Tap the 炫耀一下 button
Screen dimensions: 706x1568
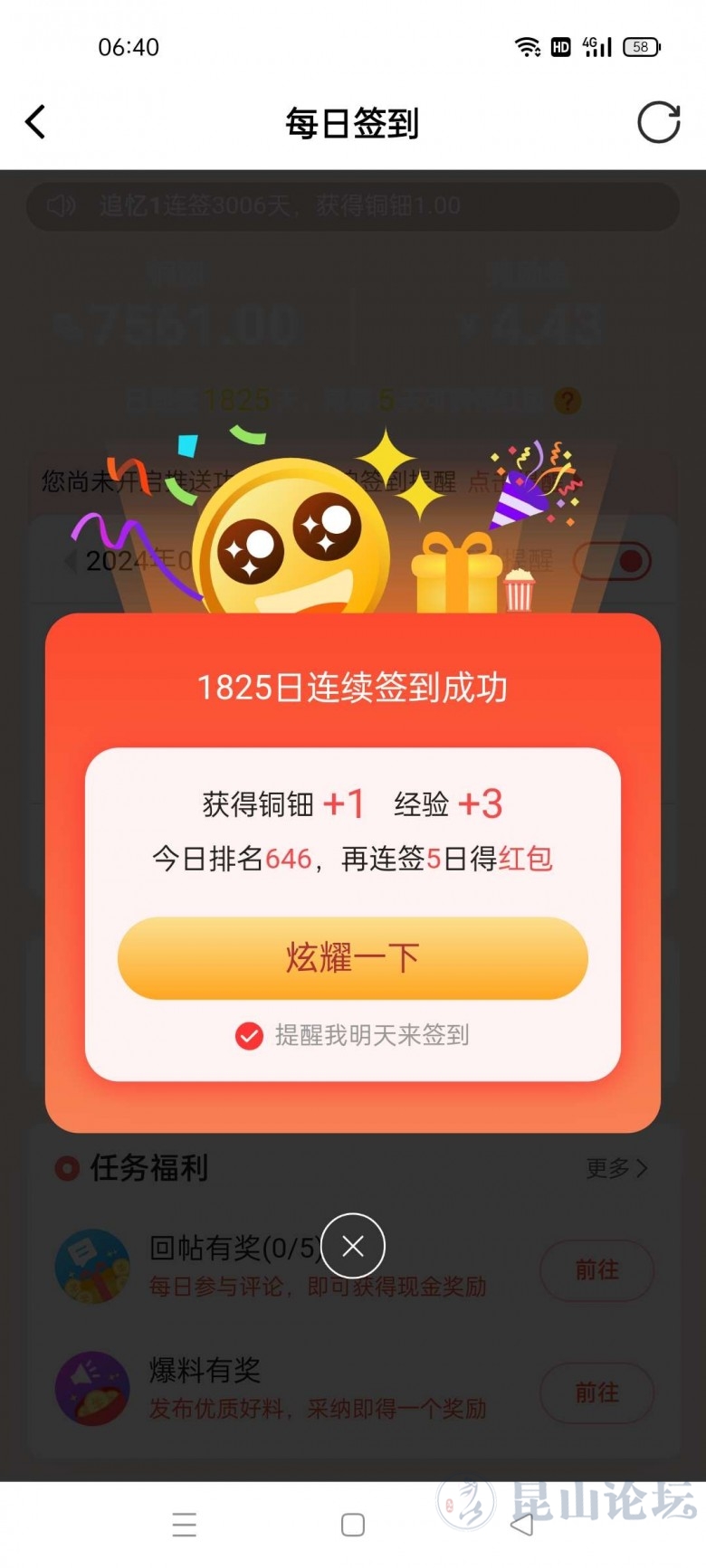click(x=352, y=958)
